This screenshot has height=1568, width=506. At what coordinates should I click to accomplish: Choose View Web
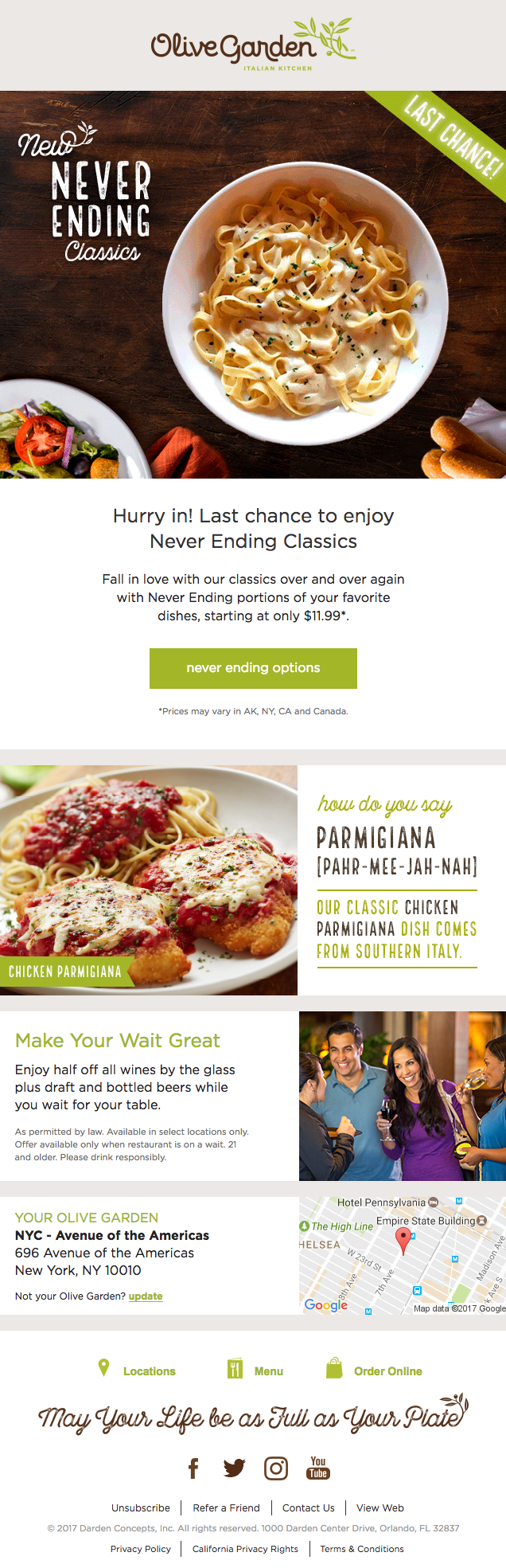coord(380,1508)
